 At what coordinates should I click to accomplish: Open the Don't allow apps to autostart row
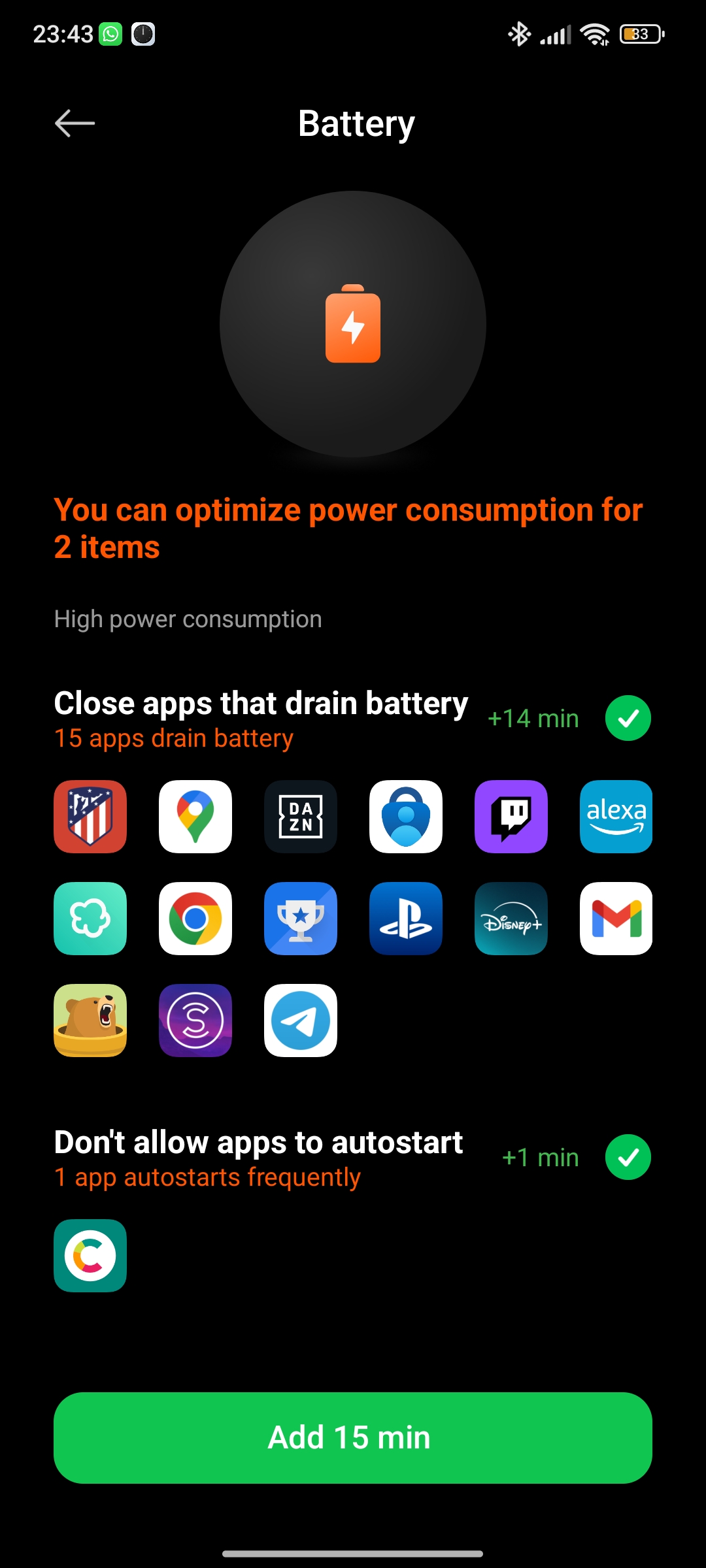(x=353, y=1158)
